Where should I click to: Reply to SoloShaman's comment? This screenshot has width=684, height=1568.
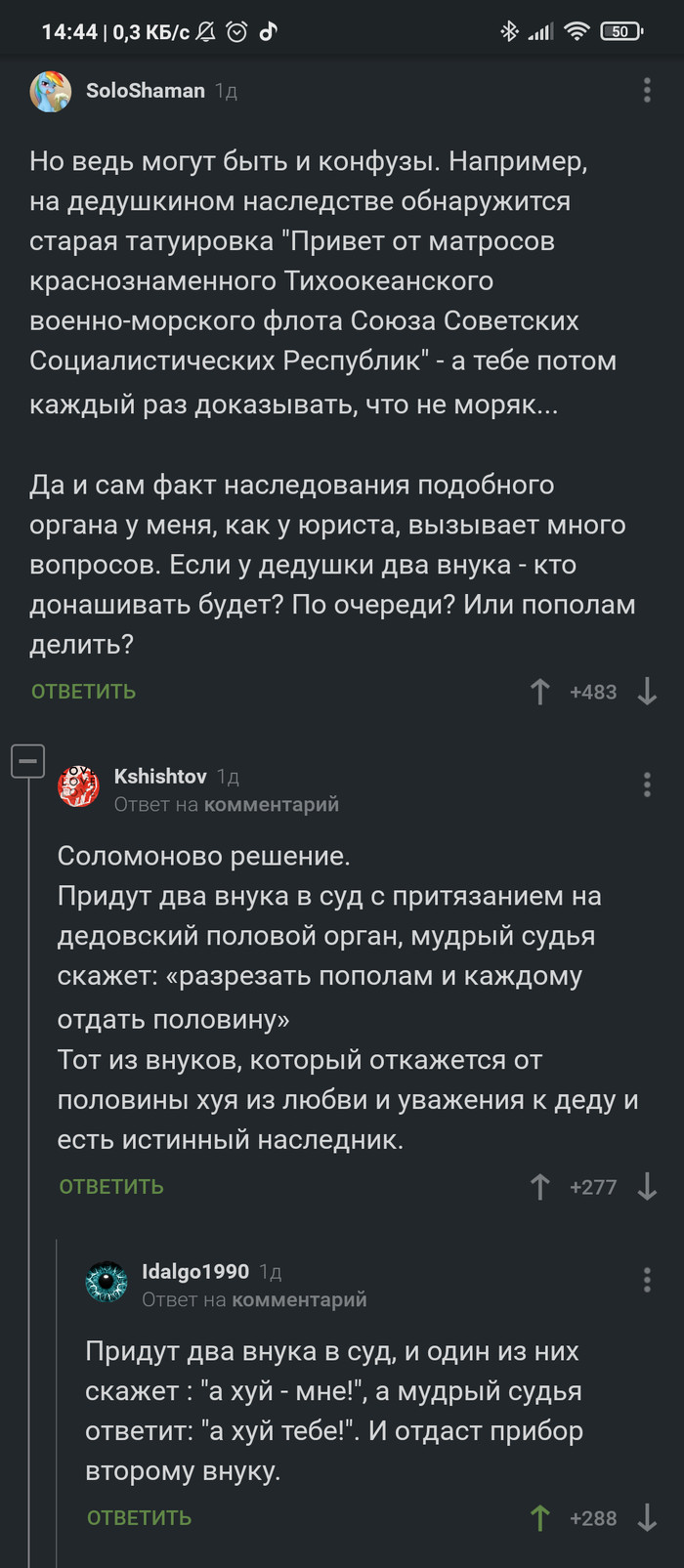click(x=83, y=692)
